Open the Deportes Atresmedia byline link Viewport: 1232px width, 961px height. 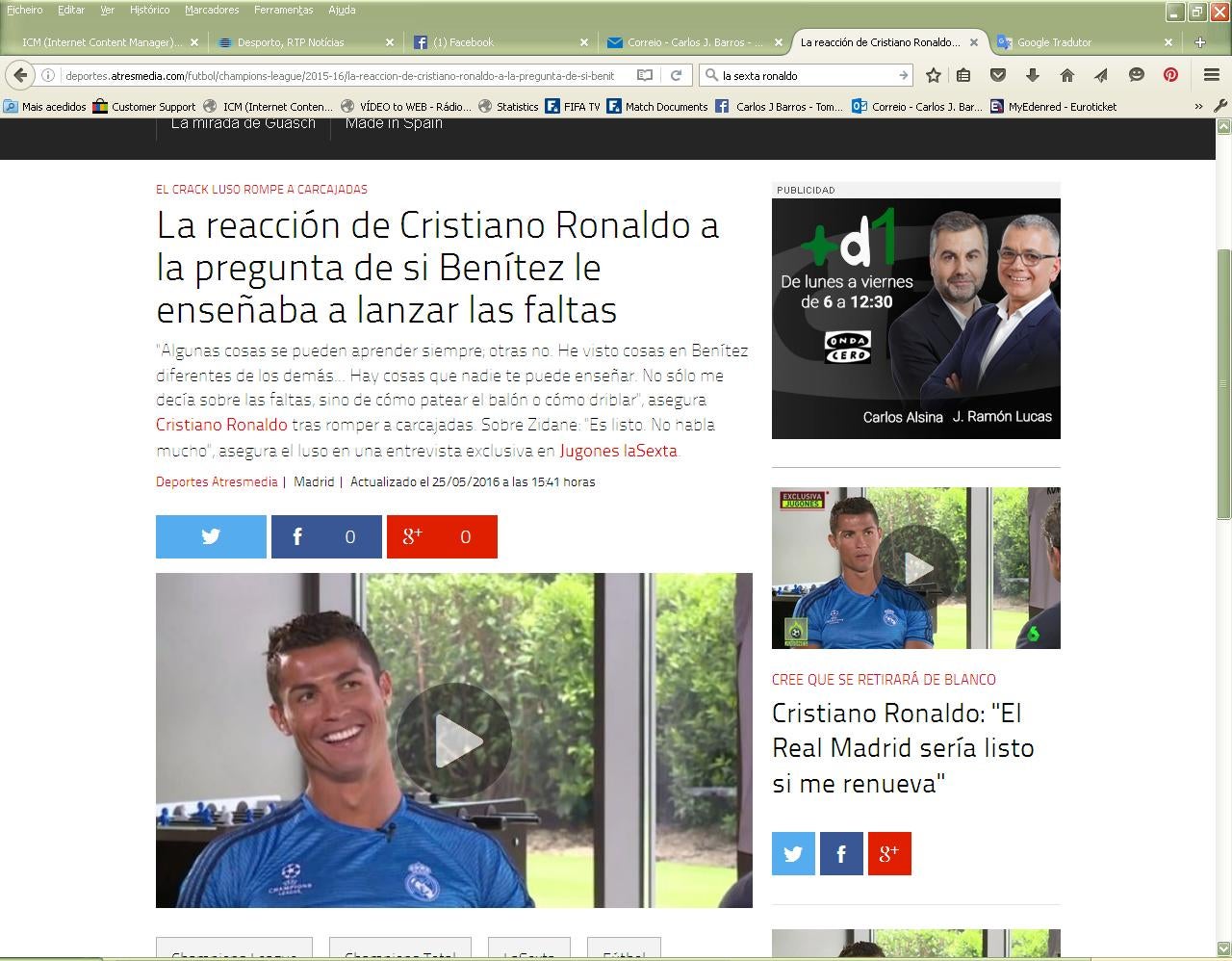point(217,481)
